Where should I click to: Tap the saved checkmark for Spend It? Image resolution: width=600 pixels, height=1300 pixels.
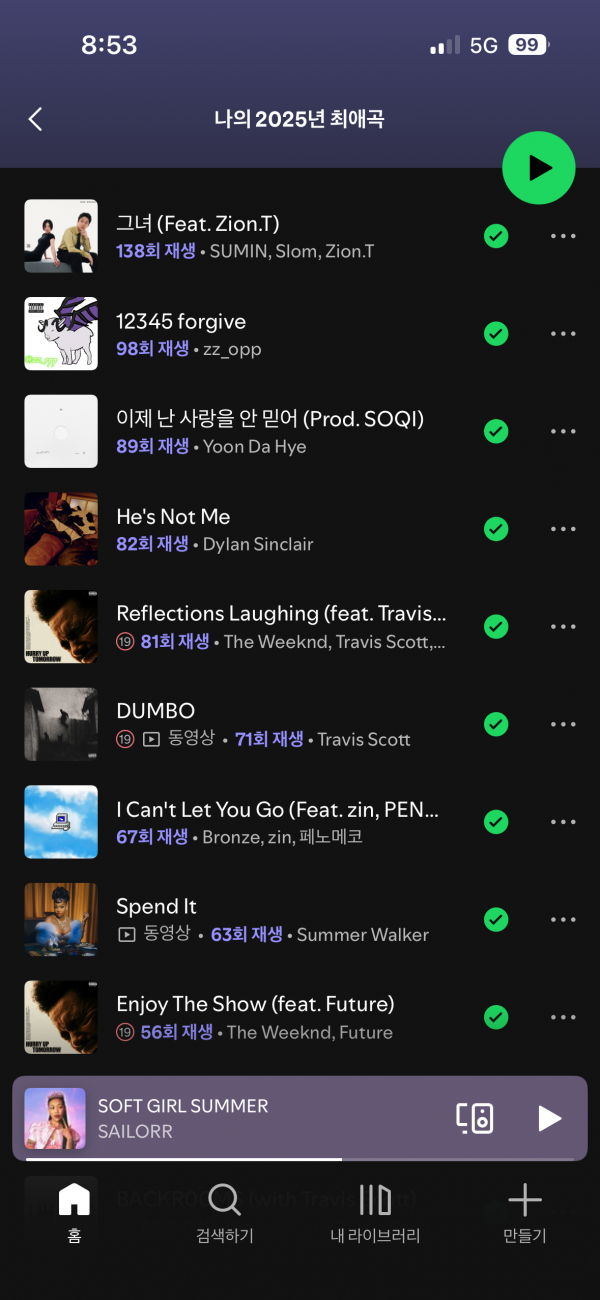coord(496,919)
